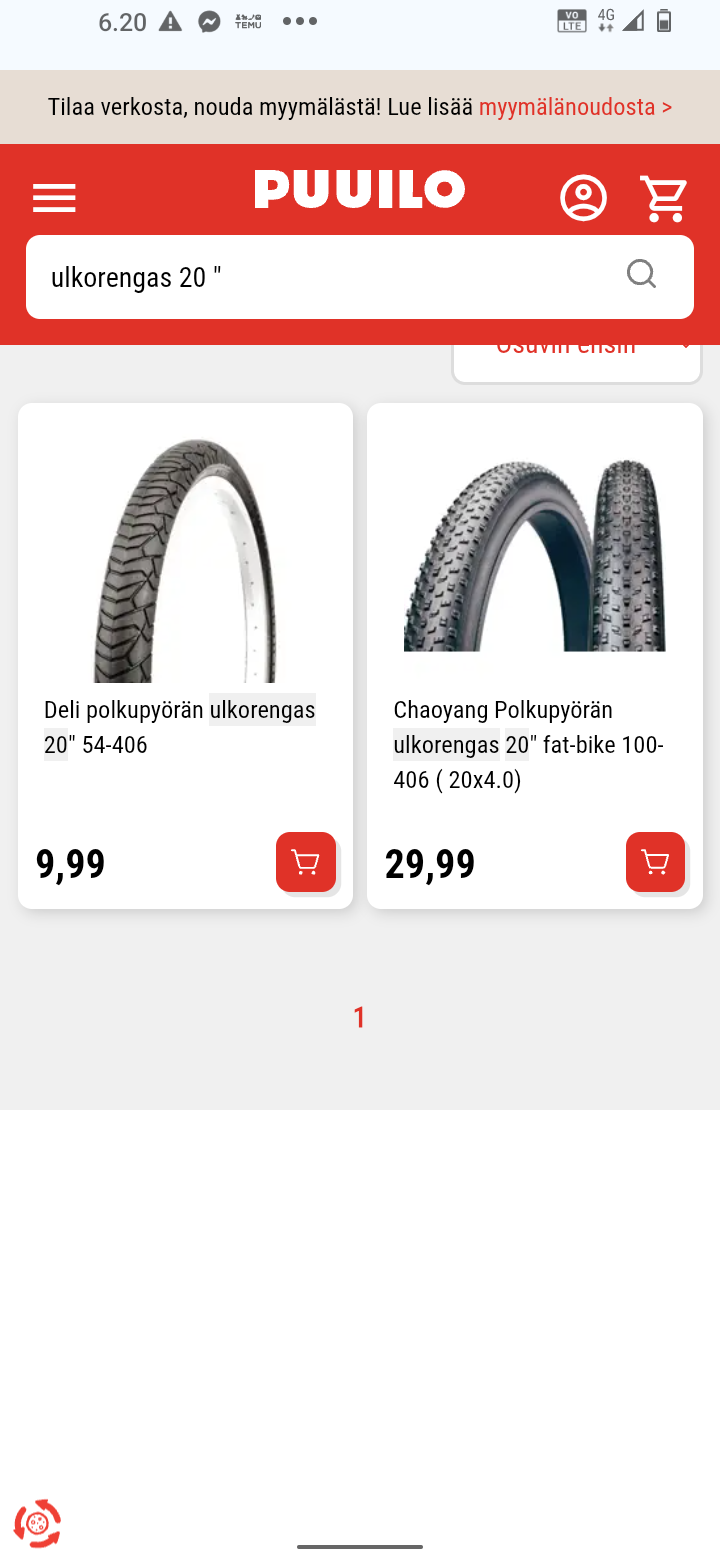Select page 1 in pagination

pyautogui.click(x=359, y=1018)
